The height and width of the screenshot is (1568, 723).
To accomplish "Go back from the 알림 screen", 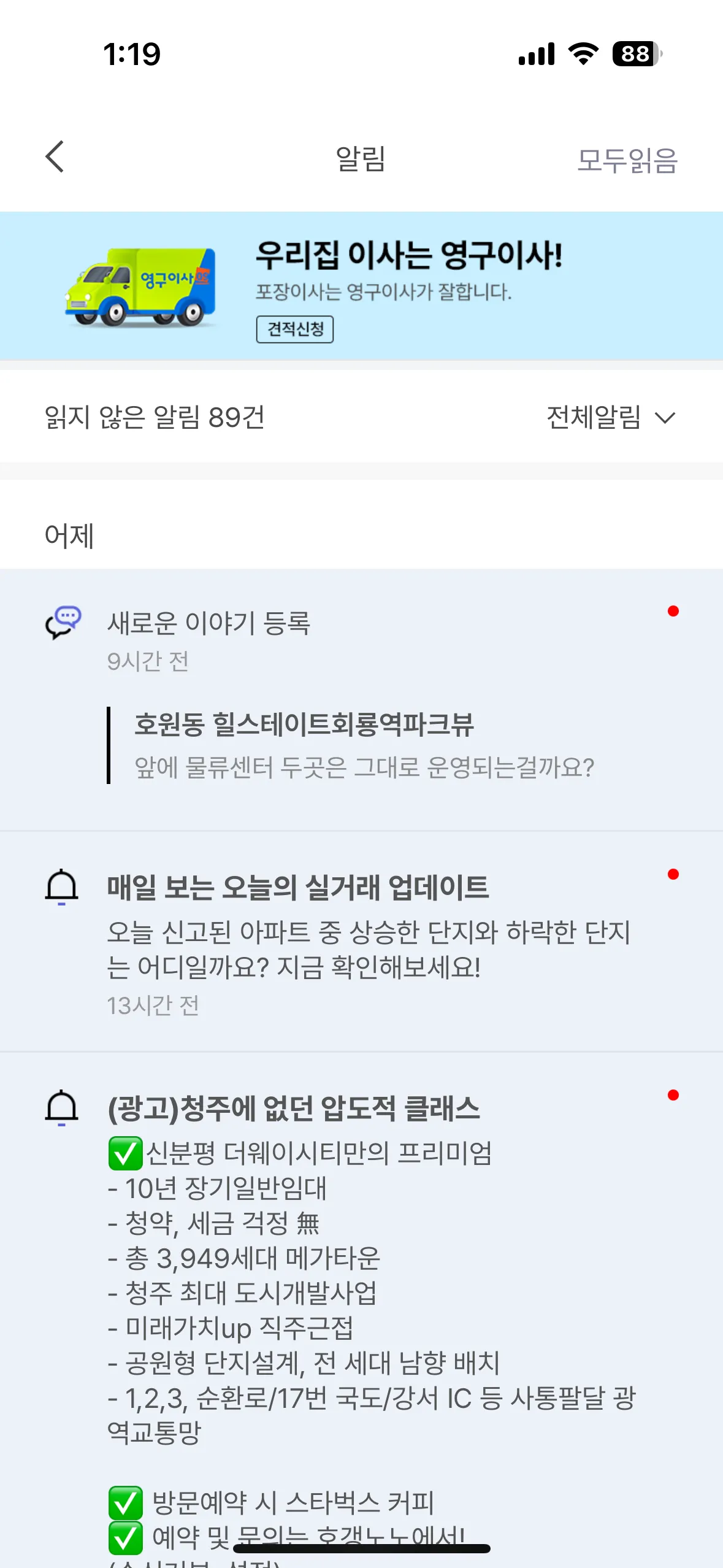I will [x=55, y=157].
